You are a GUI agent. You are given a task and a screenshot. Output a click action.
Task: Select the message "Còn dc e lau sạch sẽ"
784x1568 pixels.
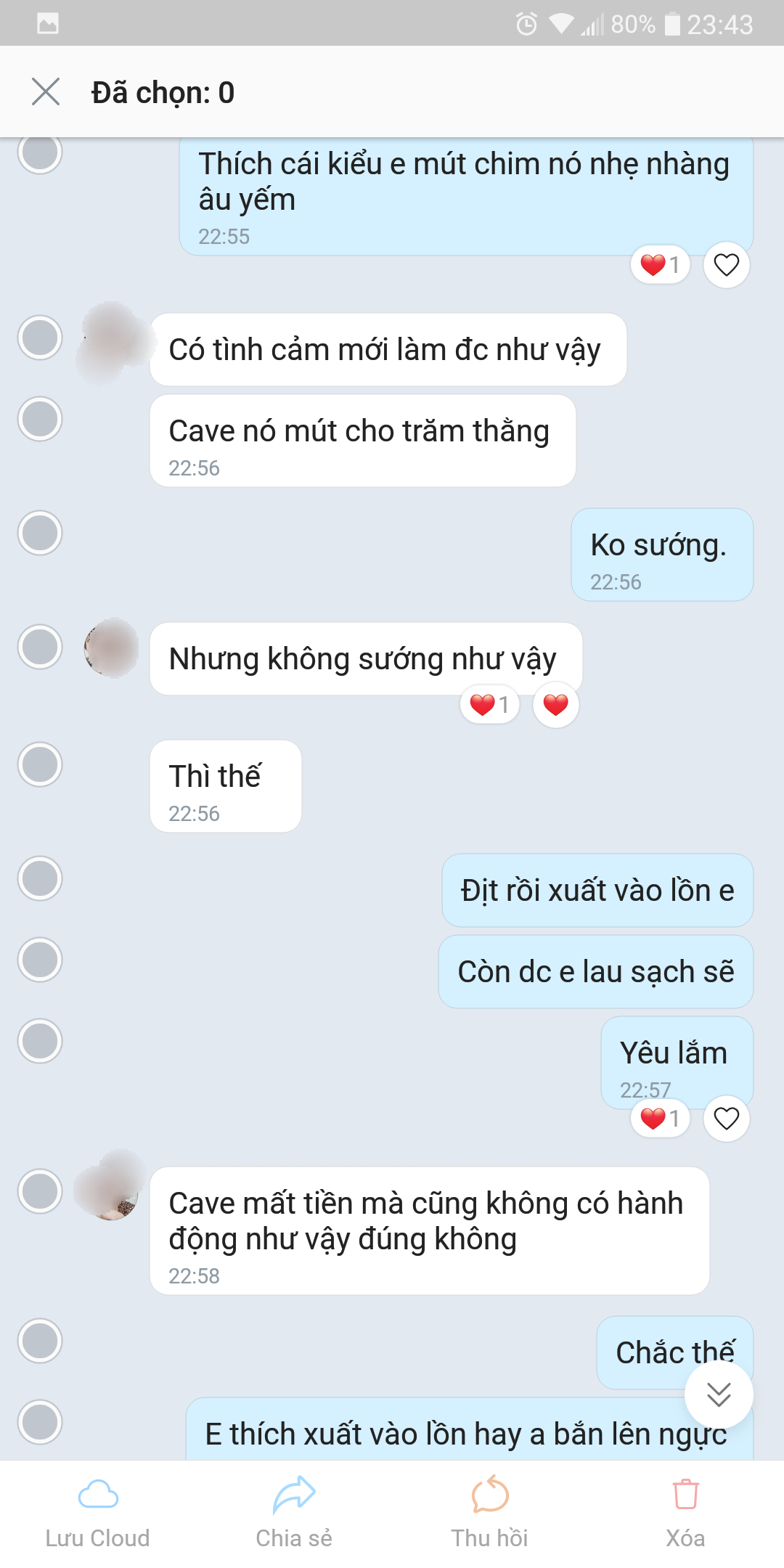tap(40, 960)
